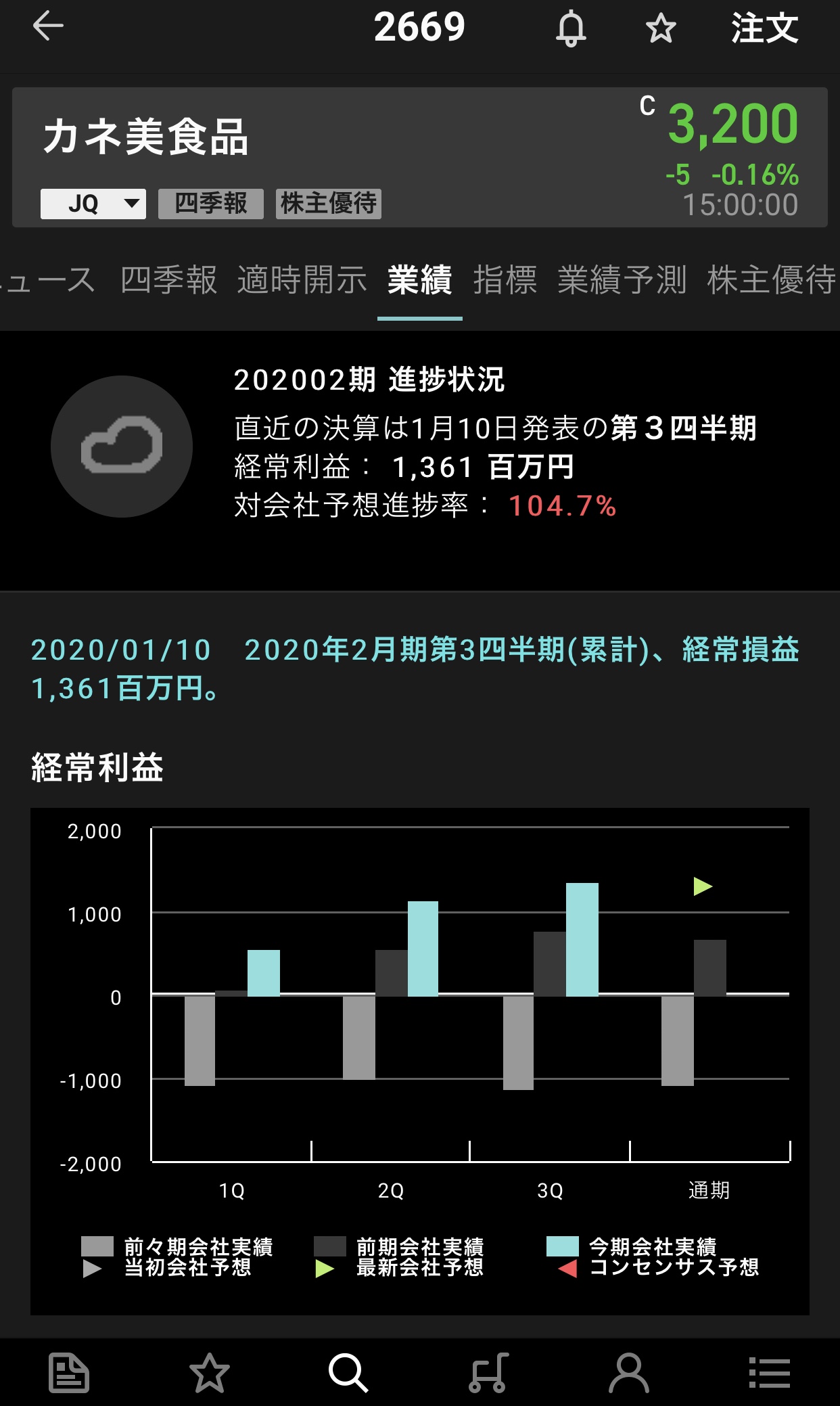Open the news document tab in bottom bar
840x1406 pixels.
[69, 1374]
